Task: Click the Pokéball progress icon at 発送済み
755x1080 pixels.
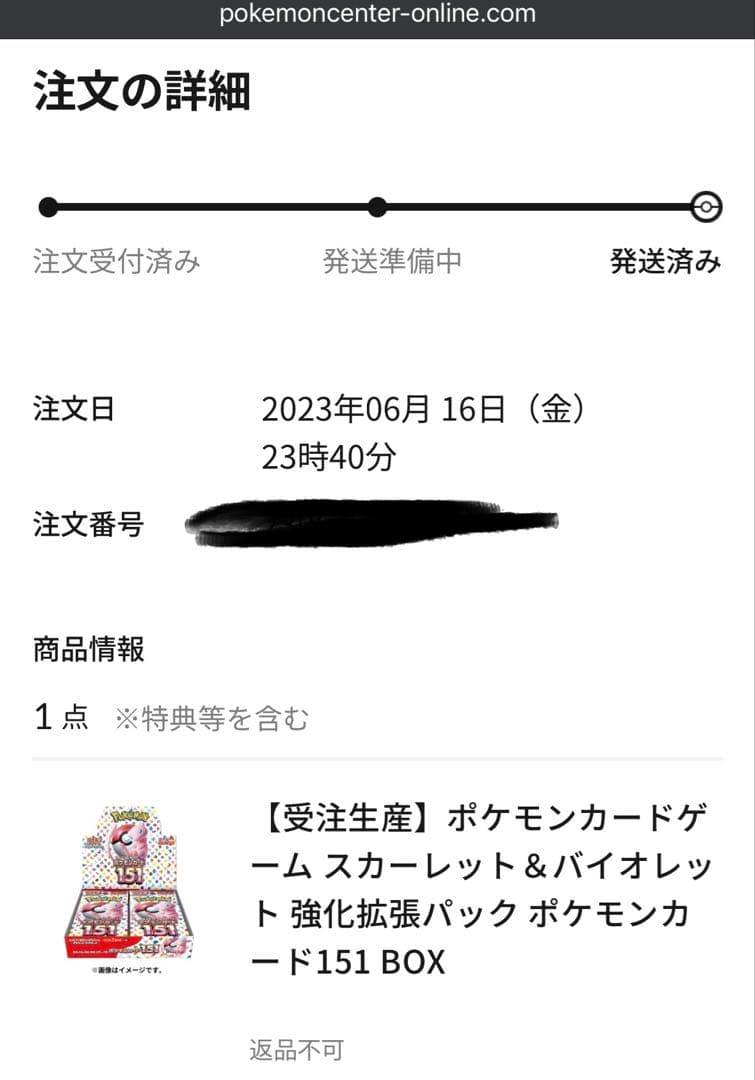Action: (707, 207)
